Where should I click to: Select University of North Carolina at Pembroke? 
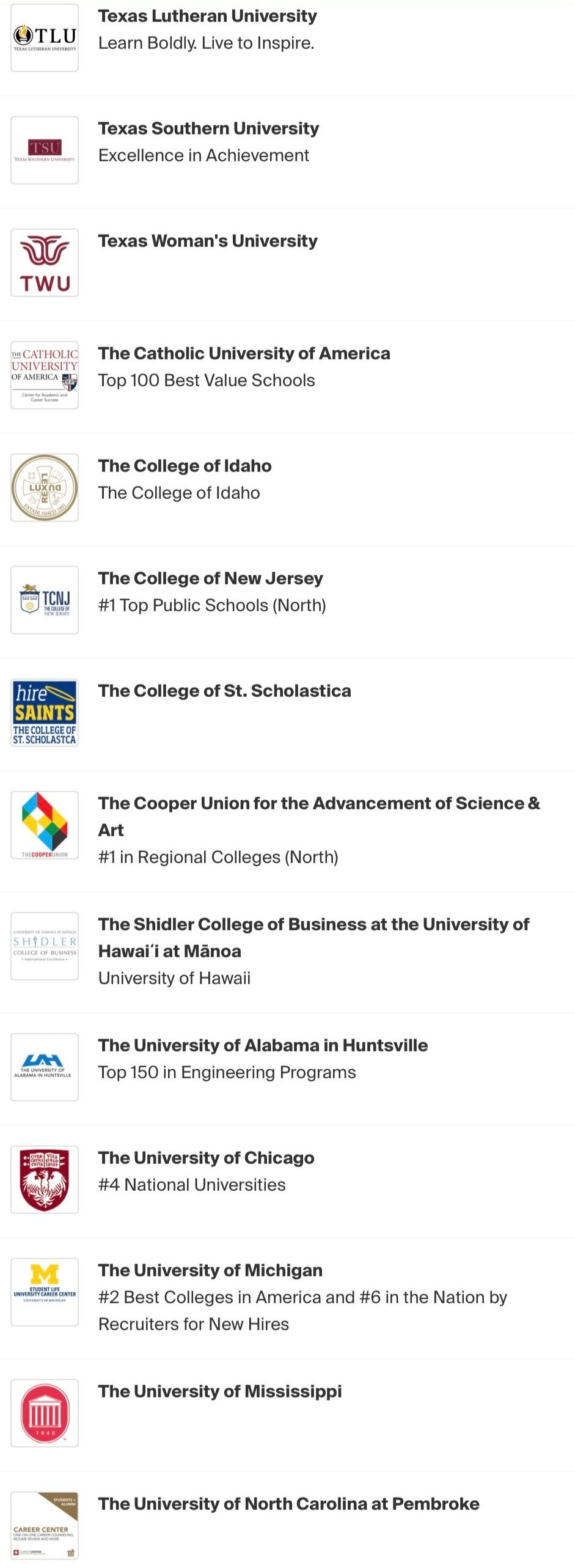288,1504
